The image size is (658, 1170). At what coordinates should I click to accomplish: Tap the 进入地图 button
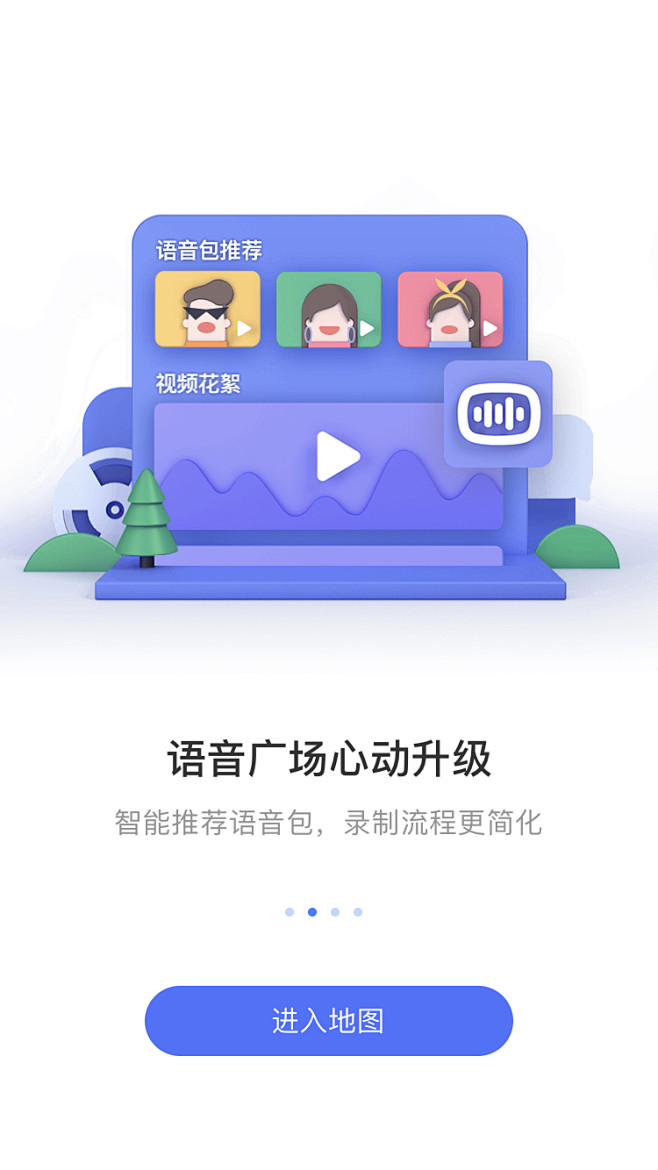[x=328, y=1020]
